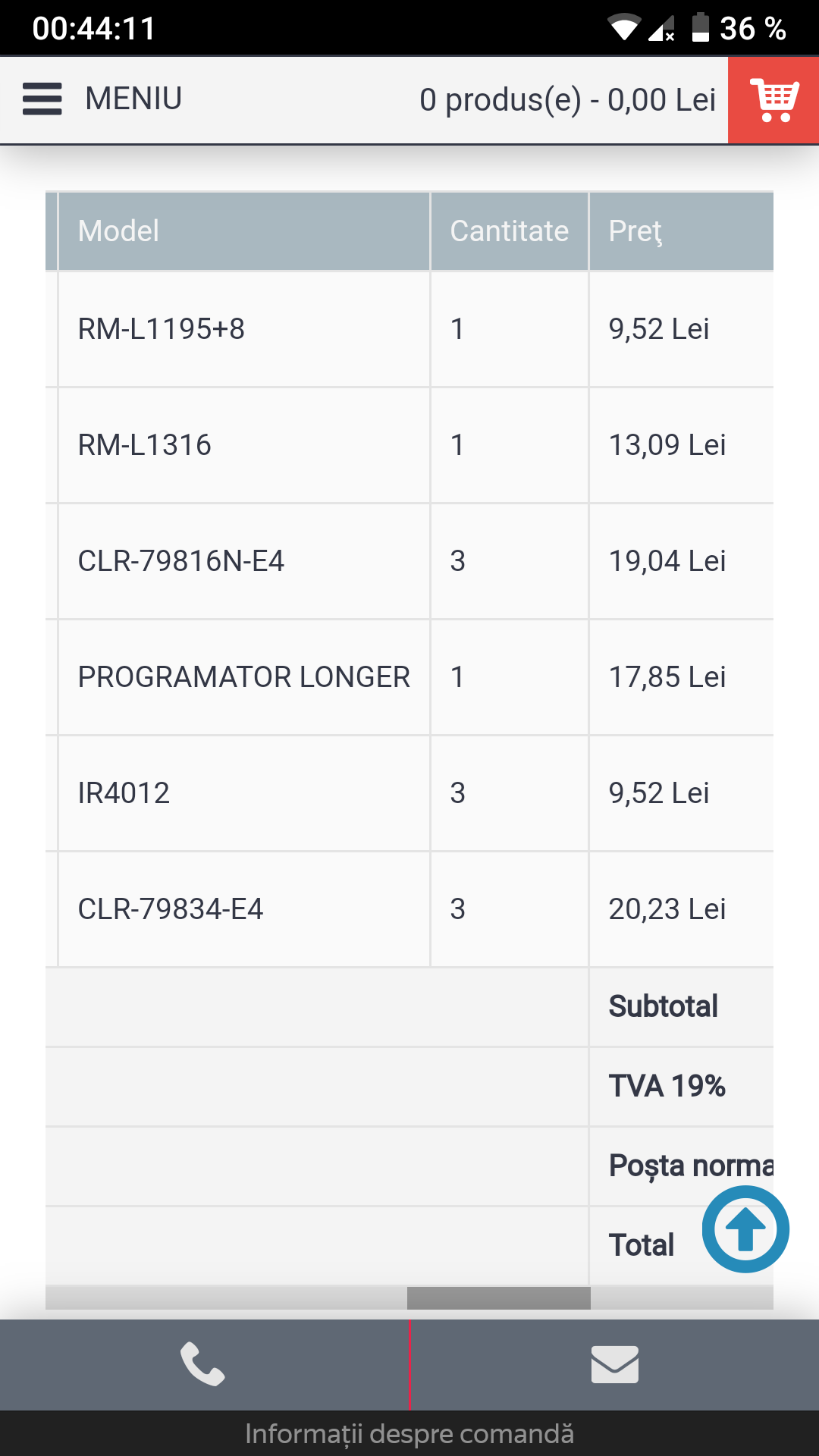Viewport: 819px width, 1456px height.
Task: Open the red shopping cart
Action: (x=773, y=100)
